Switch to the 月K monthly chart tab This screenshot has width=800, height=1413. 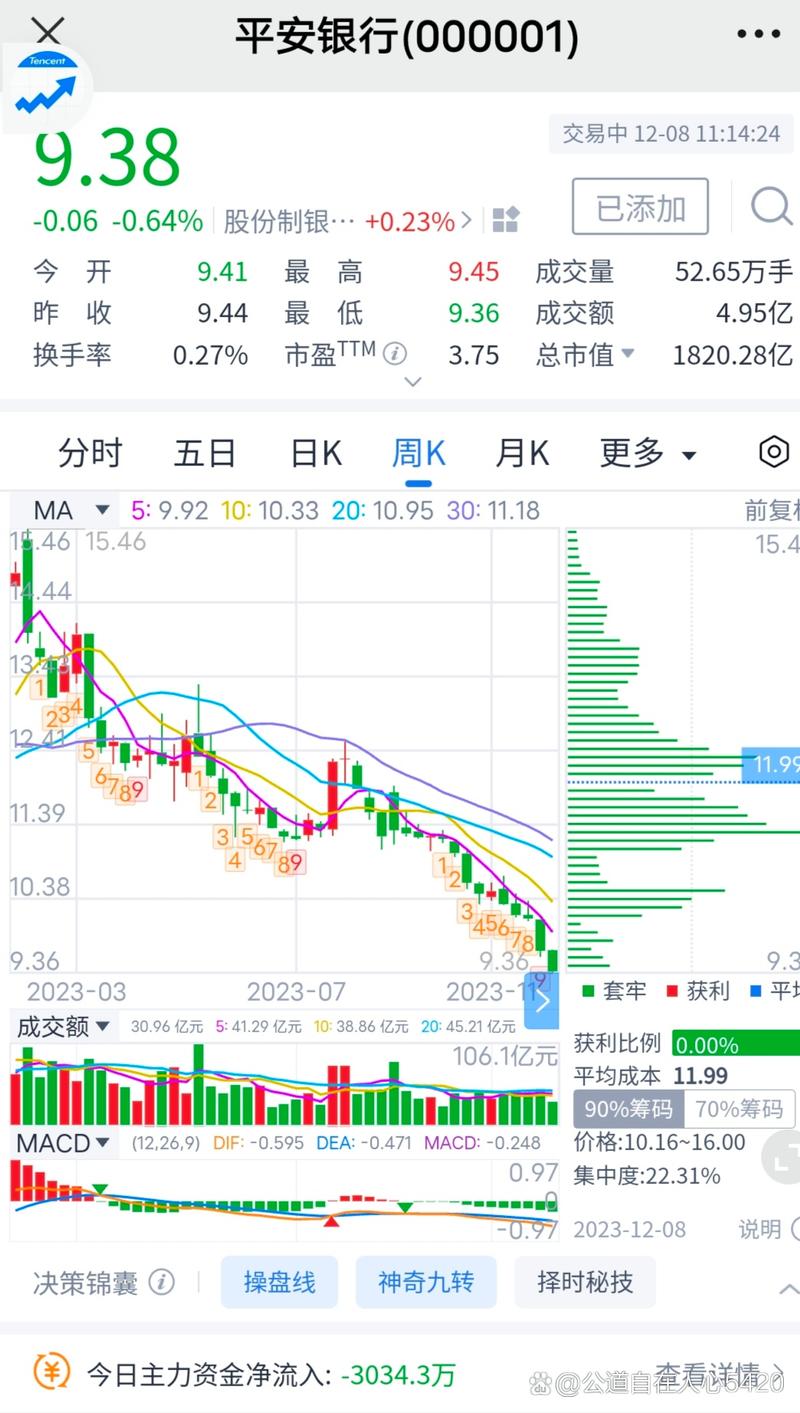click(521, 452)
